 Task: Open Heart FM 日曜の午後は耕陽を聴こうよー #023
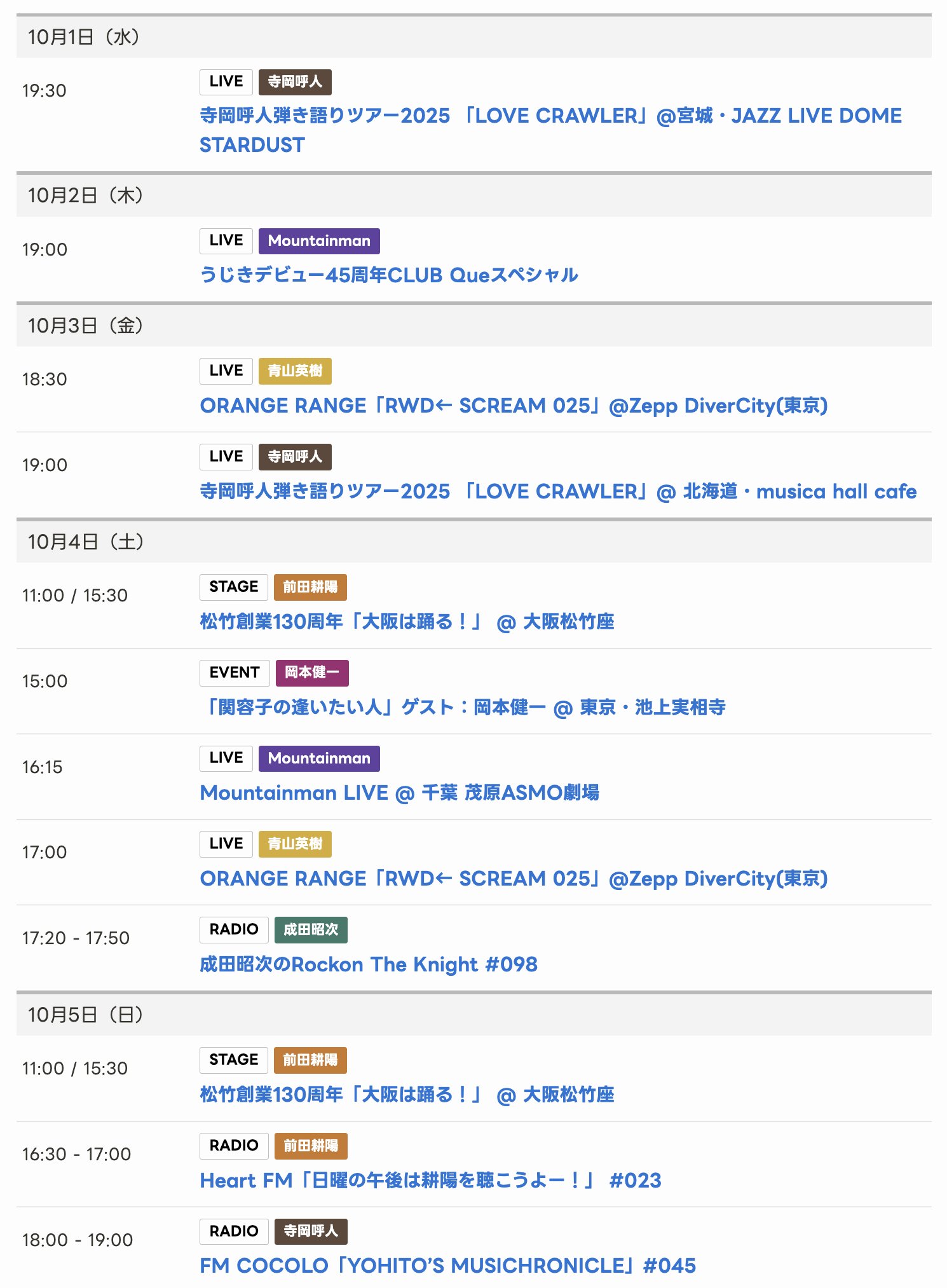tap(430, 1181)
